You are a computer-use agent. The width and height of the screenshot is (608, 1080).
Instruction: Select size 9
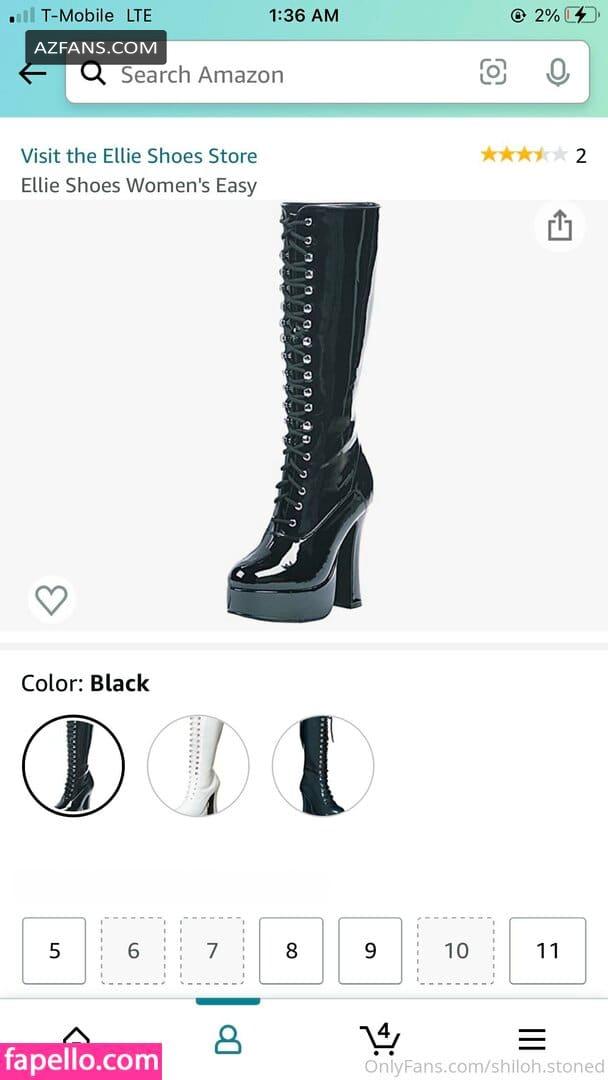click(370, 951)
